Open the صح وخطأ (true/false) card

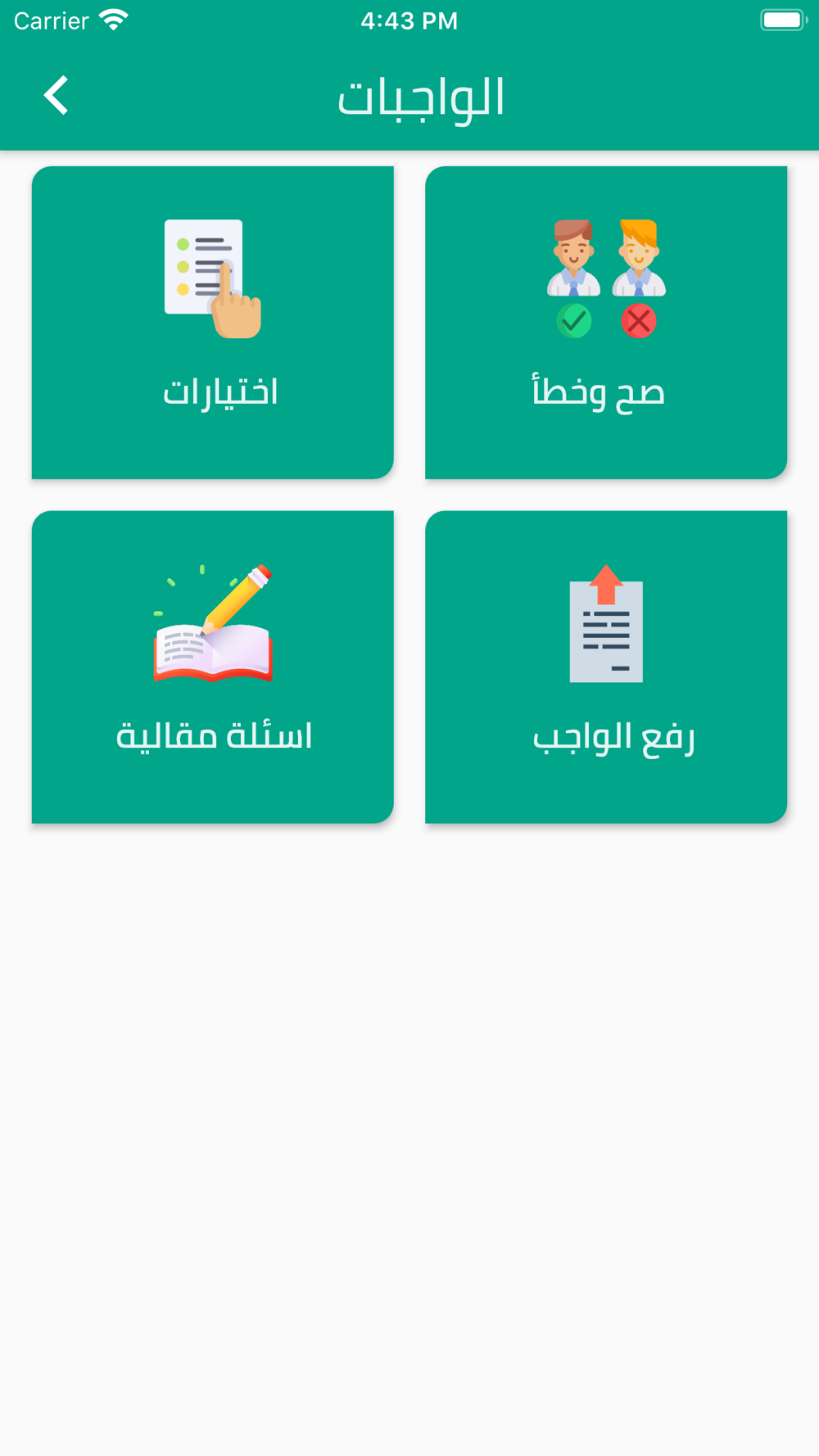(x=606, y=323)
